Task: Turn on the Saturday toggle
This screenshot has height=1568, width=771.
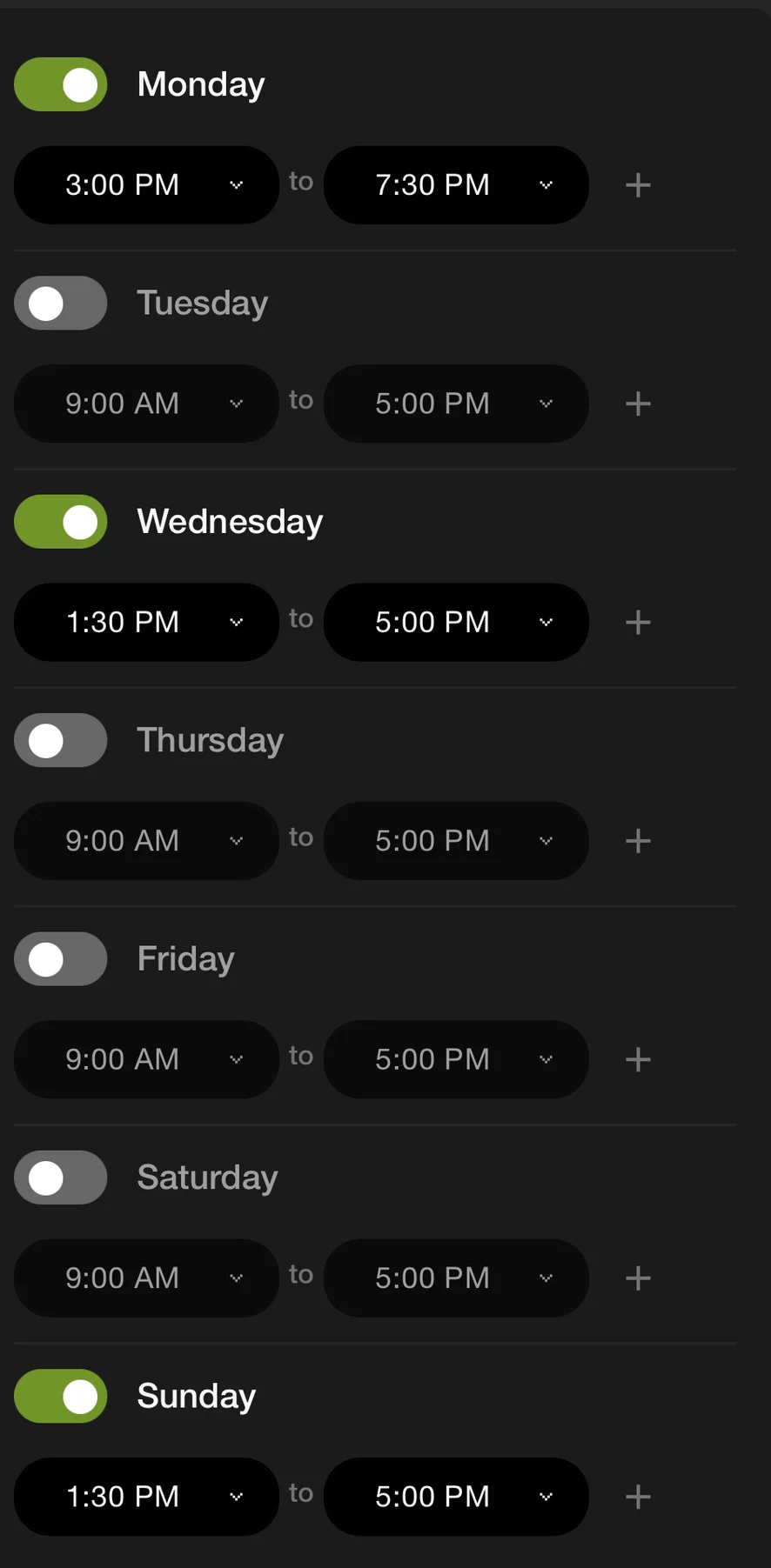Action: click(x=60, y=1178)
